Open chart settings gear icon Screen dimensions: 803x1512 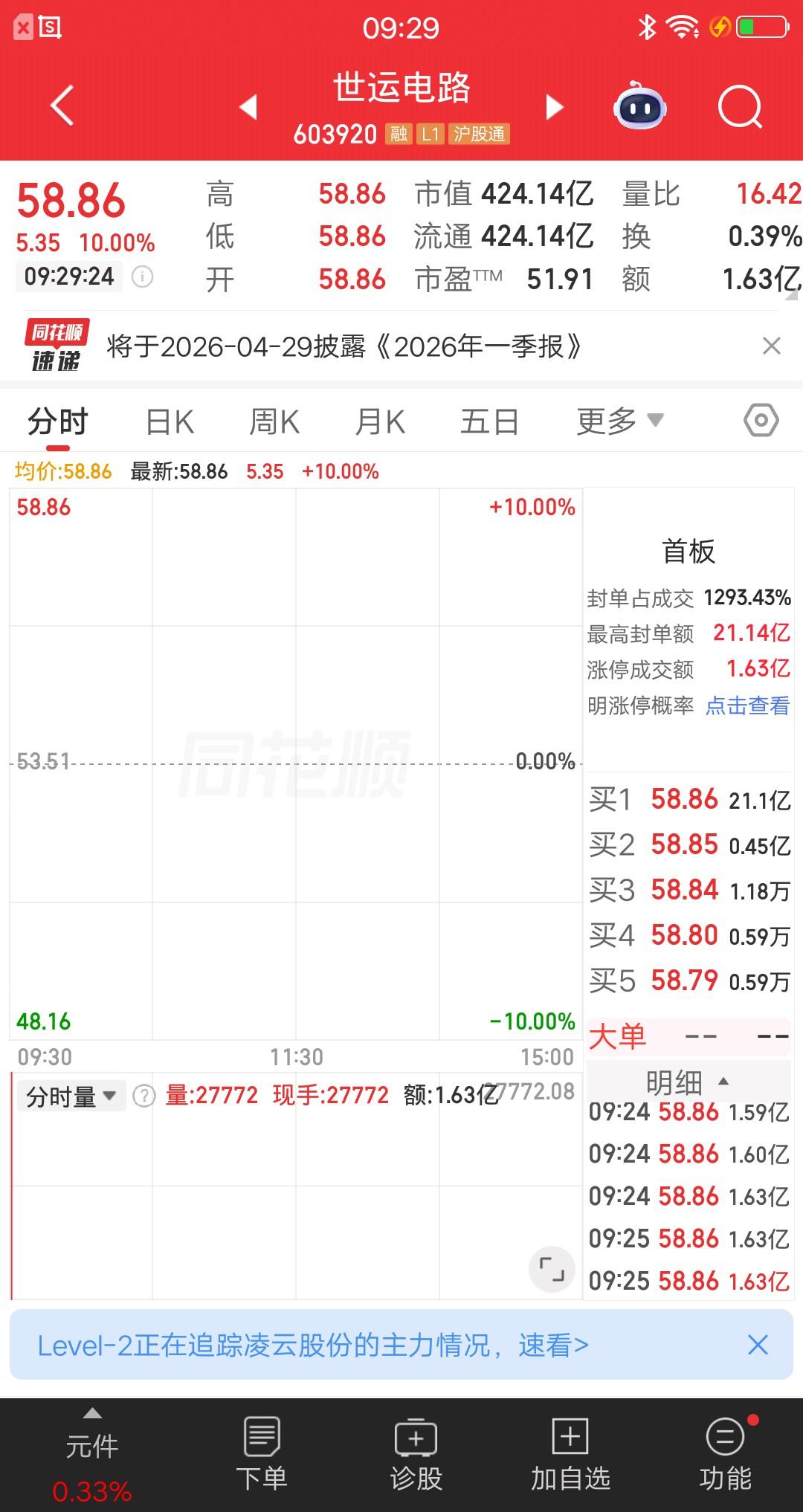tap(758, 420)
